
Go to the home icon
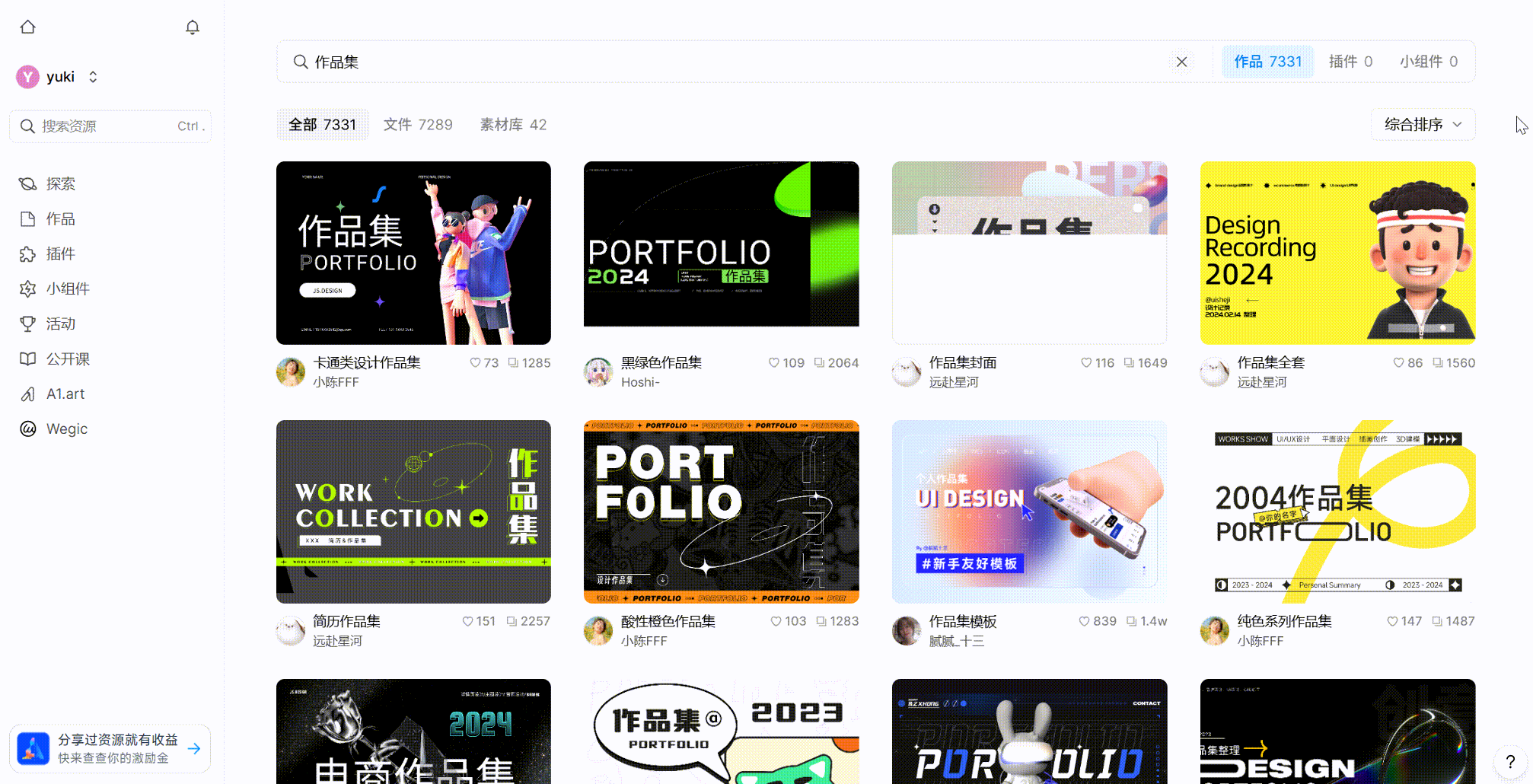click(x=28, y=27)
